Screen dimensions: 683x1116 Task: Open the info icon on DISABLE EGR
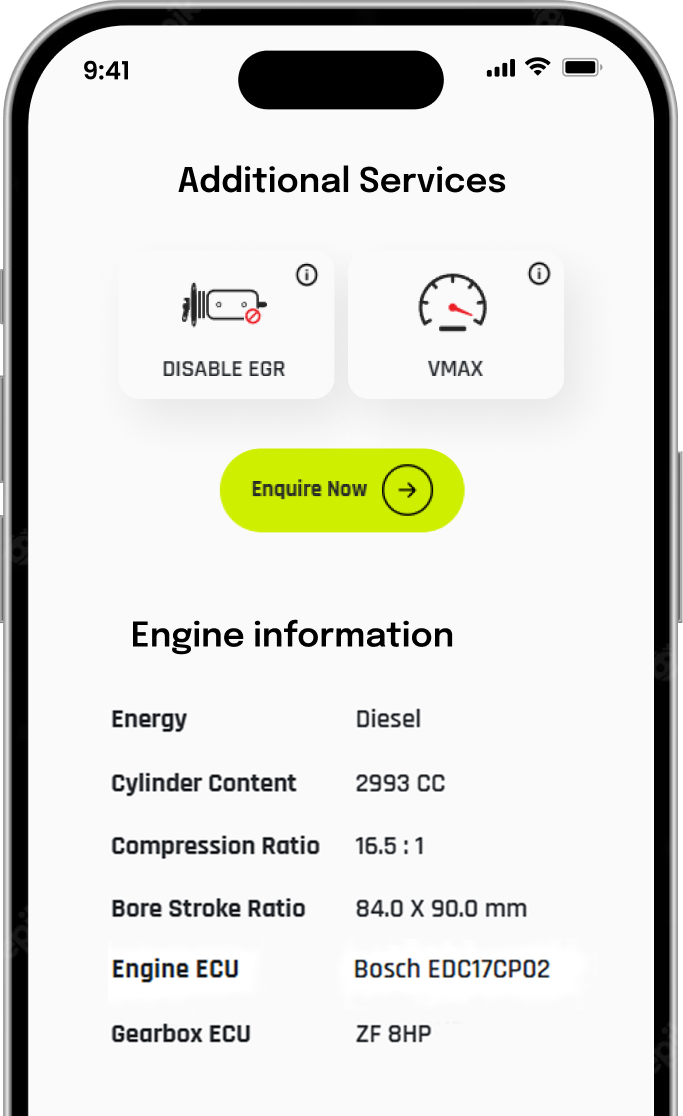pos(307,275)
